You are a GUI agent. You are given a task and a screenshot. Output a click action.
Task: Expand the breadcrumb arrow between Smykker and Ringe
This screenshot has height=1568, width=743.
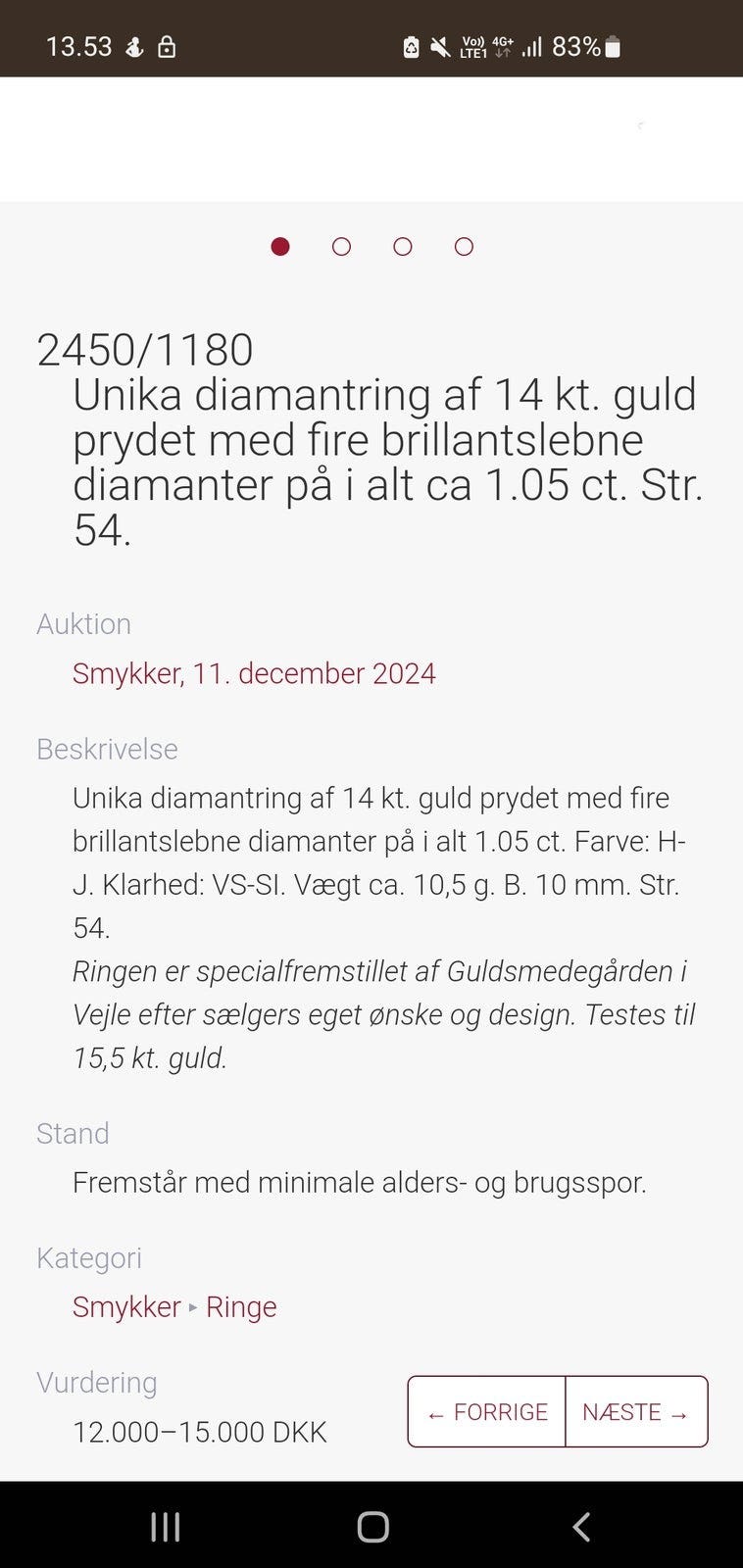coord(192,1307)
